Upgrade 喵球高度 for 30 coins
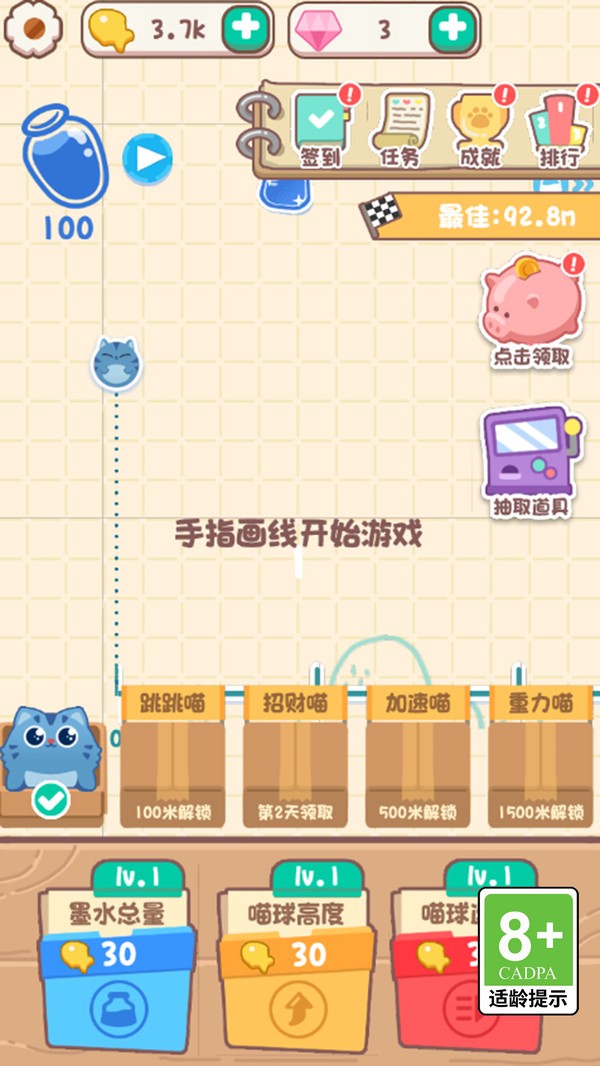This screenshot has height=1066, width=600. point(297,957)
